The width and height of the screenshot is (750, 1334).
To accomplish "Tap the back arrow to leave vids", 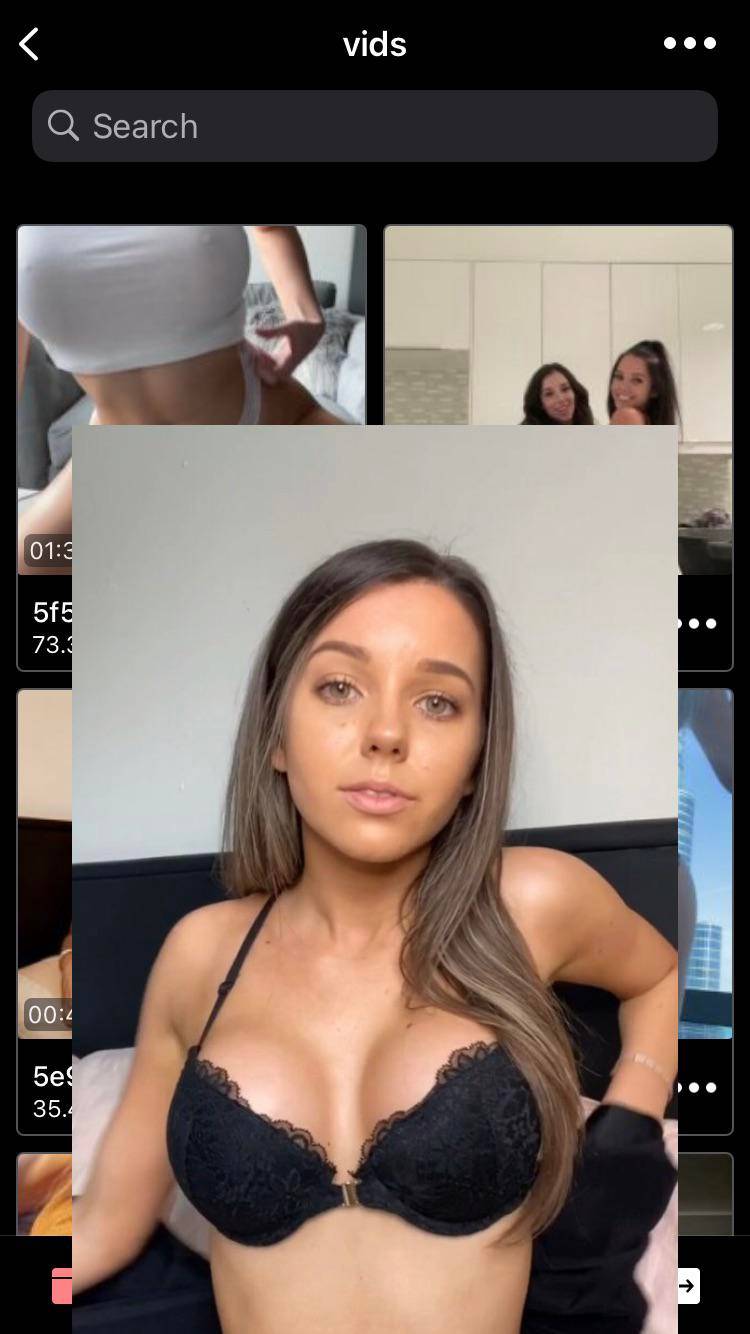I will (x=28, y=44).
